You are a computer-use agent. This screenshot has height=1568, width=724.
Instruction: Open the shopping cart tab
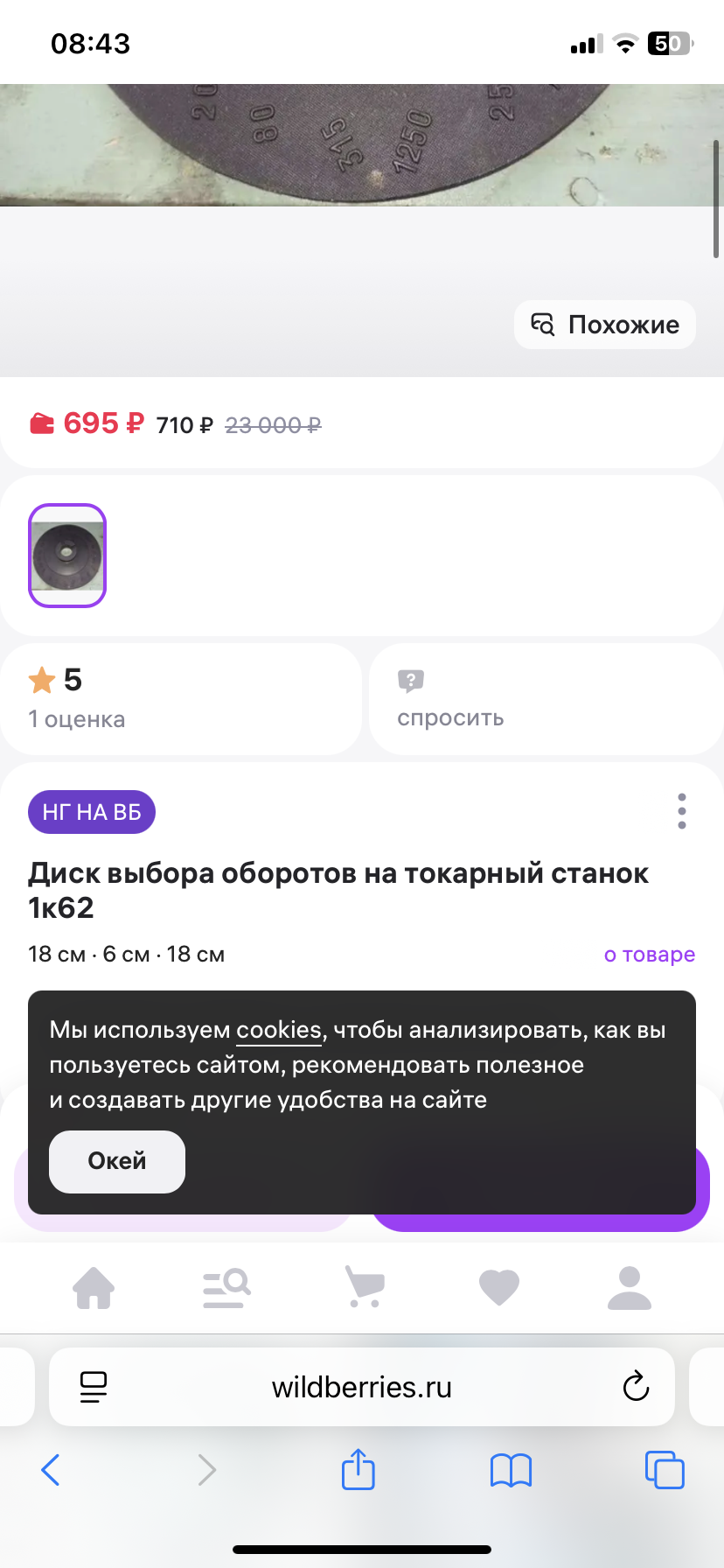pos(364,1288)
